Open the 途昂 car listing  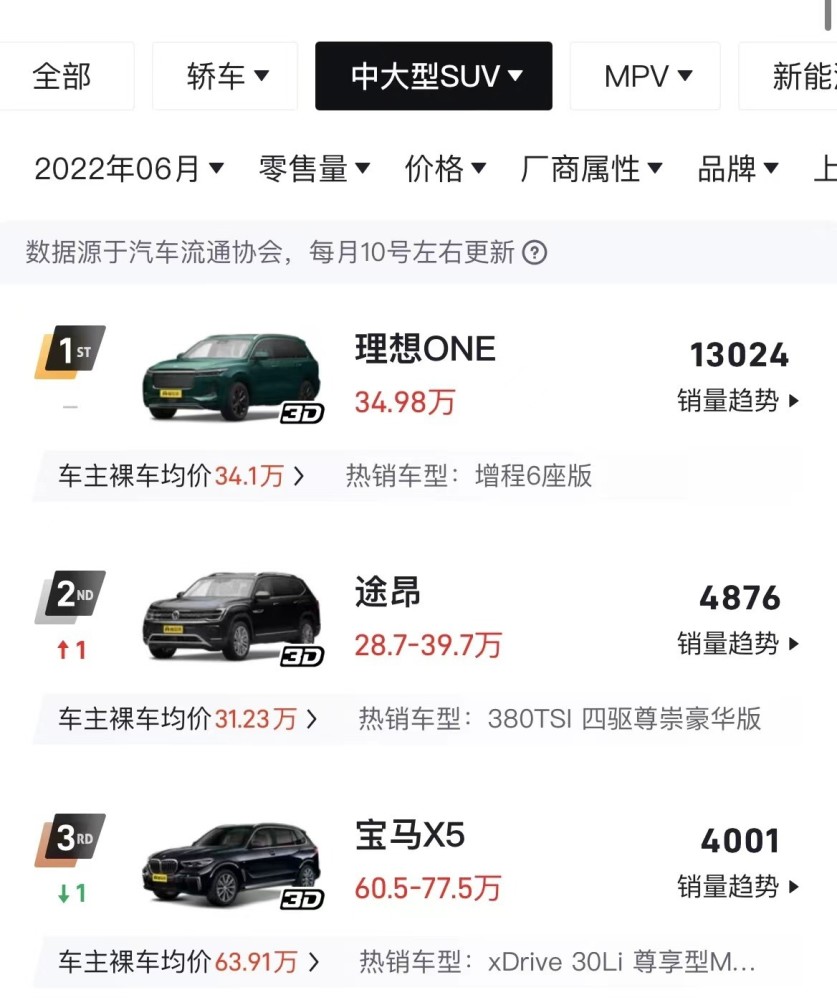388,592
